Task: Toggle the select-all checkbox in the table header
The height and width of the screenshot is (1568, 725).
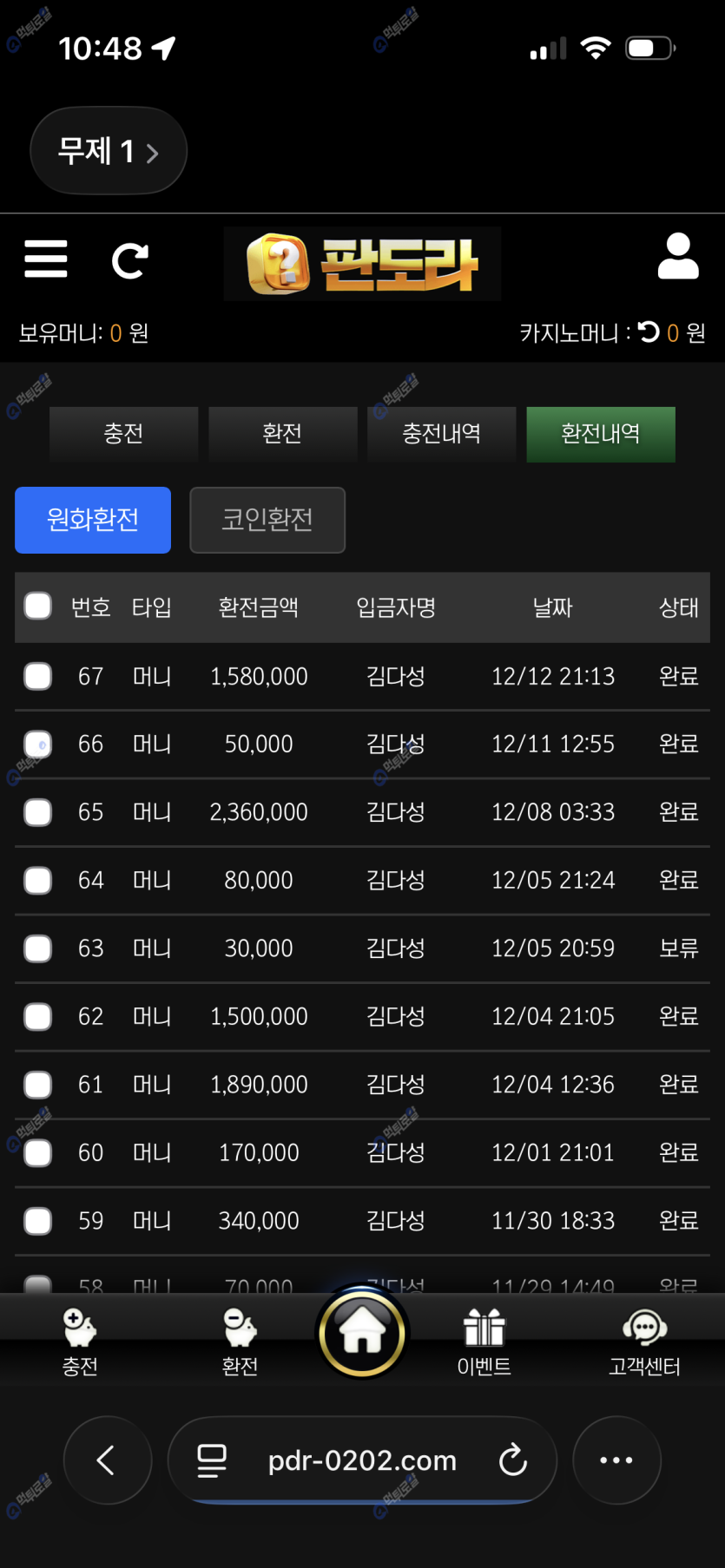Action: (38, 607)
